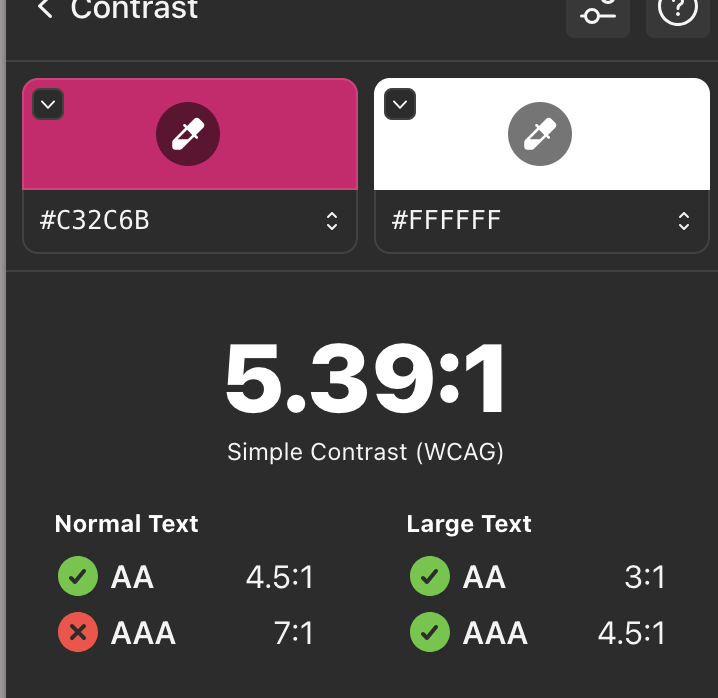Expand the dropdown on the white swatch
Screen dimensions: 718x698
coord(400,104)
